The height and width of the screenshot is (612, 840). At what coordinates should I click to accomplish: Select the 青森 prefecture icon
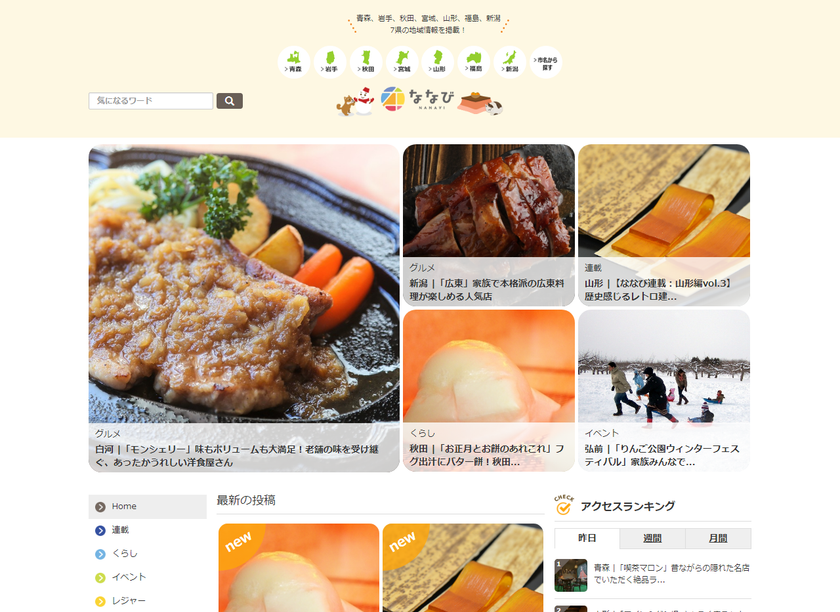tap(293, 62)
